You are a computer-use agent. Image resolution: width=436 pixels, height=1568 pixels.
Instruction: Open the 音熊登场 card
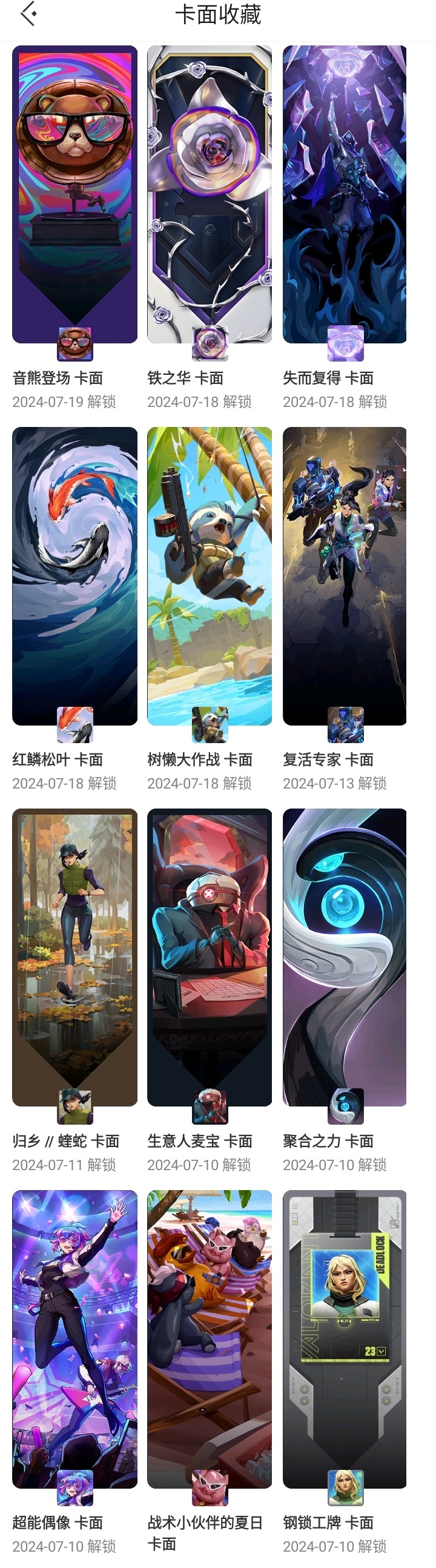click(74, 195)
